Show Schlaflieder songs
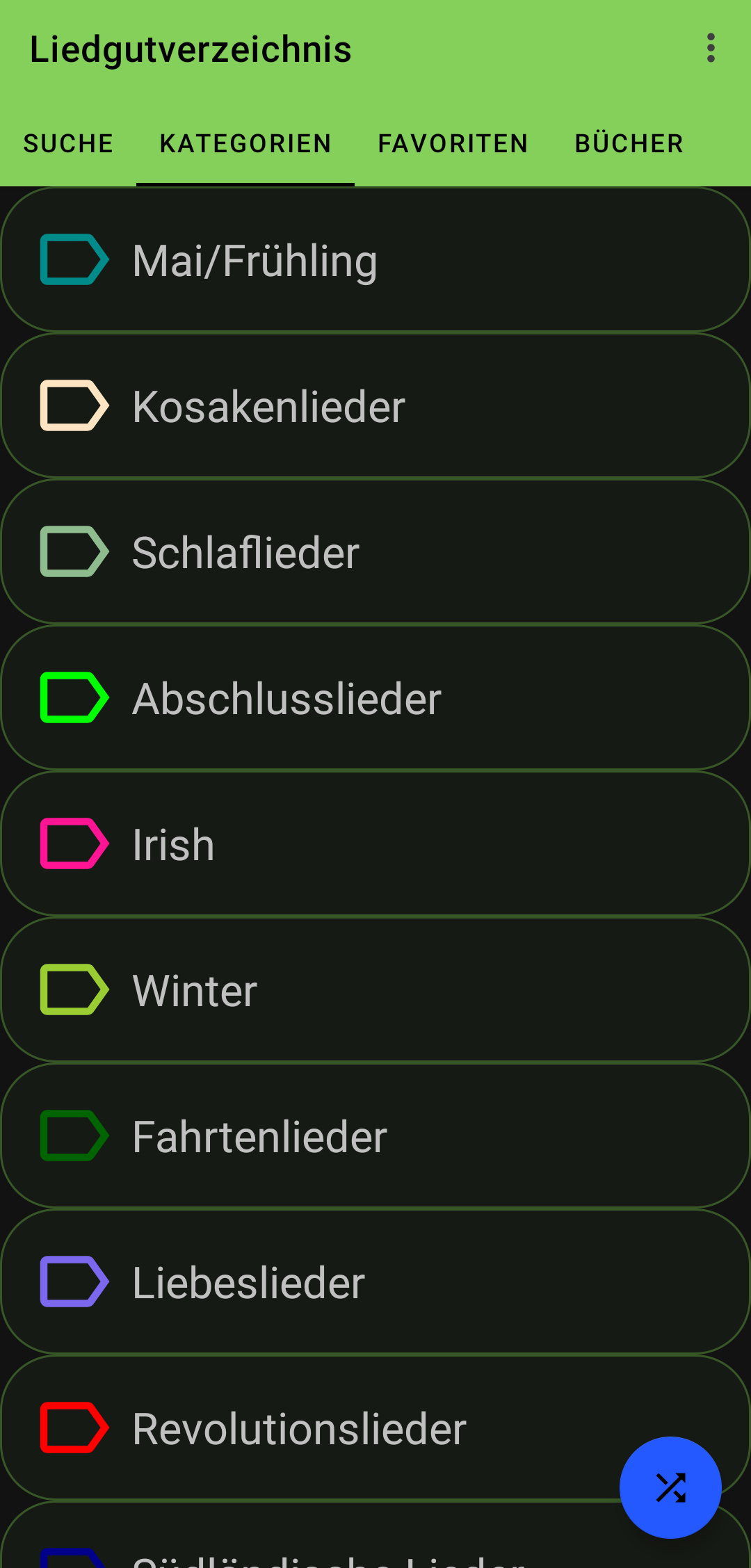This screenshot has width=751, height=1568. pos(375,552)
